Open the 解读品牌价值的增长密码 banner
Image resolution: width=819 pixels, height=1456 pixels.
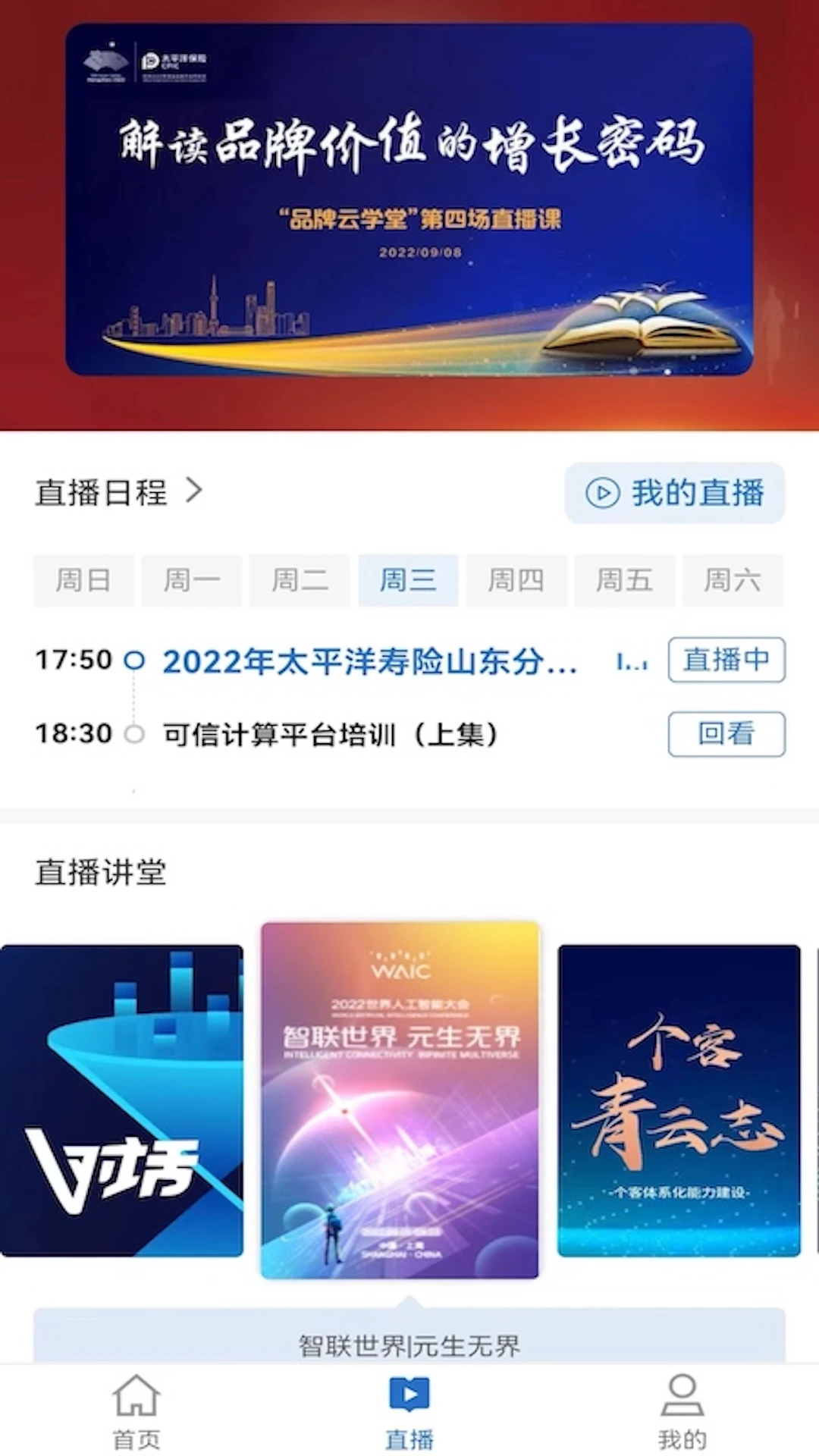(x=409, y=199)
